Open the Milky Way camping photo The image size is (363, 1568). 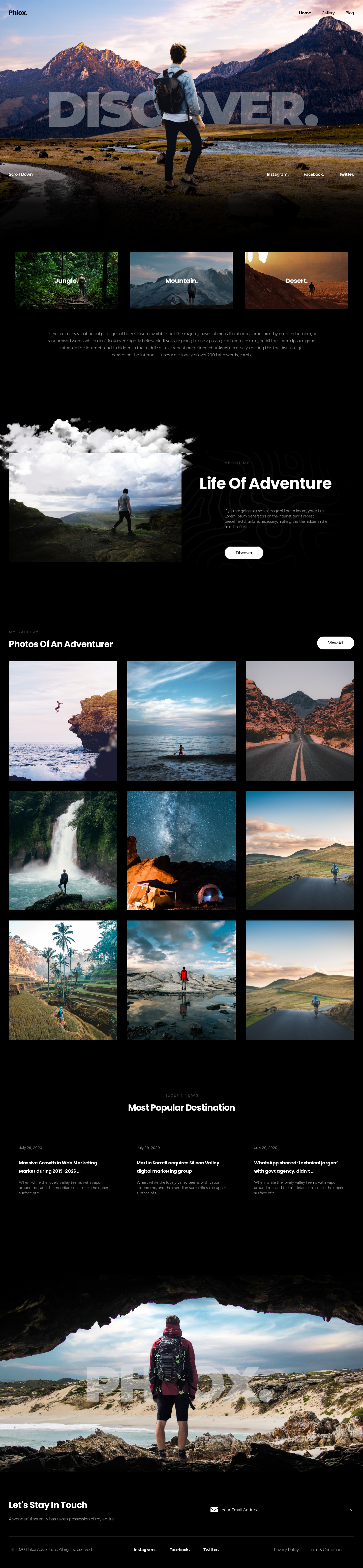click(181, 850)
